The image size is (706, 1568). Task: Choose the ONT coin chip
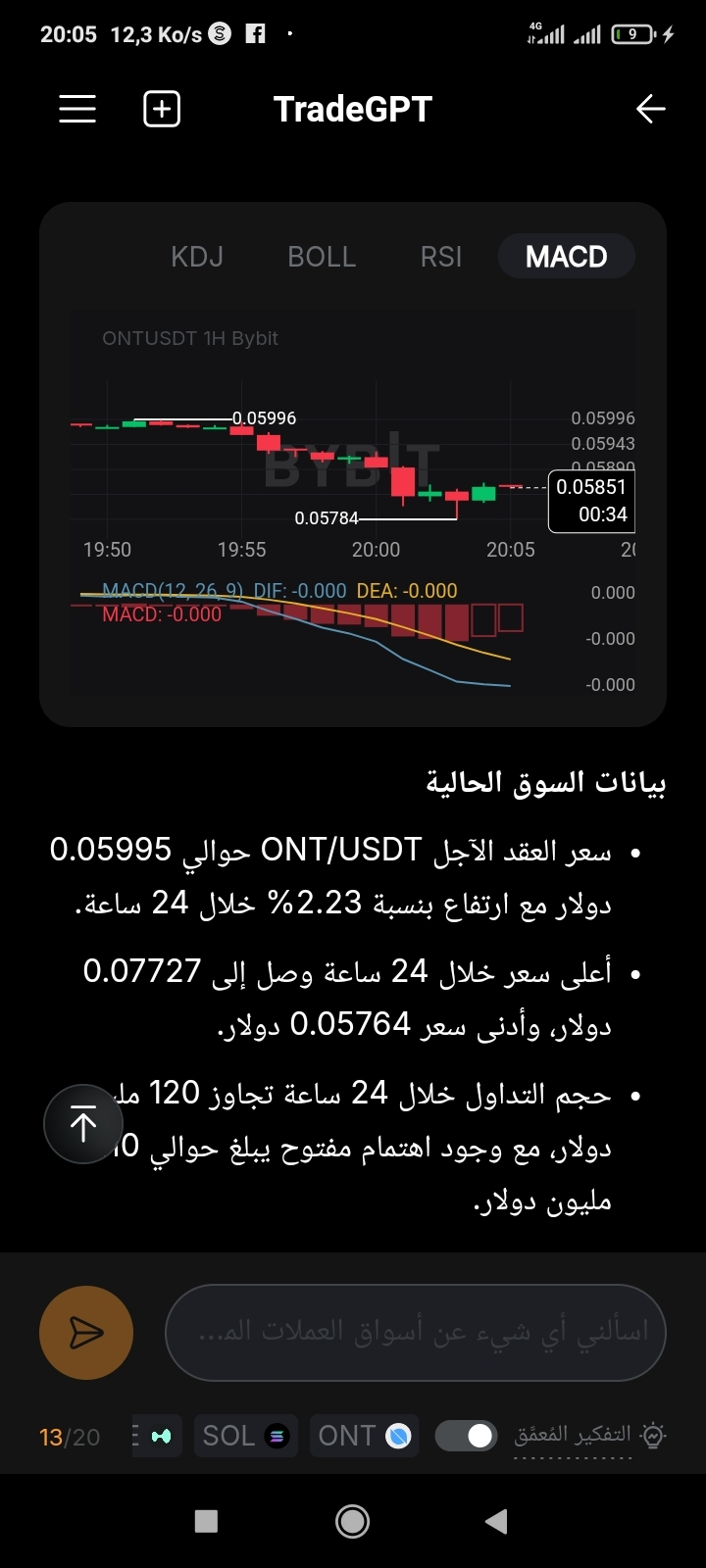(364, 1436)
